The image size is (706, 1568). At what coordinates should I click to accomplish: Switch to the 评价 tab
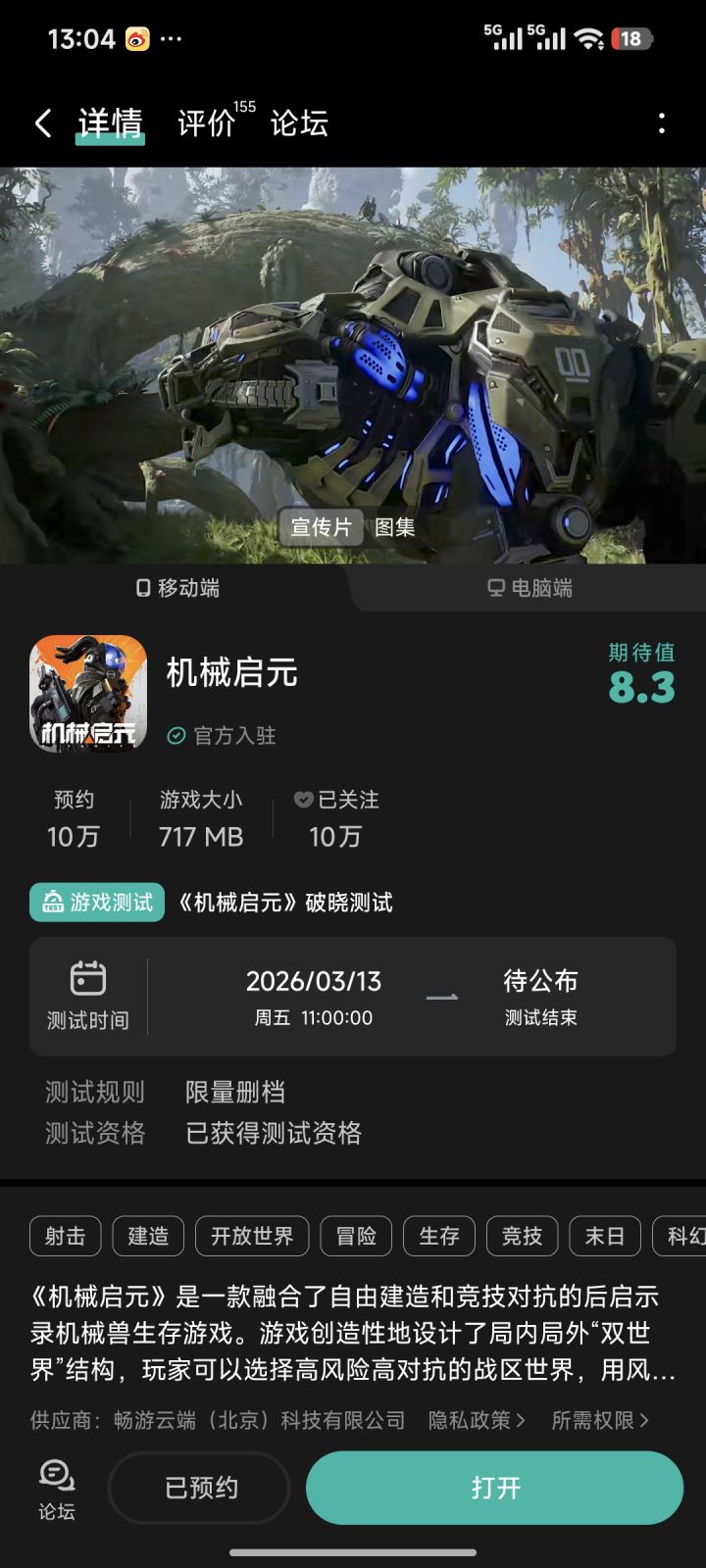pyautogui.click(x=204, y=124)
